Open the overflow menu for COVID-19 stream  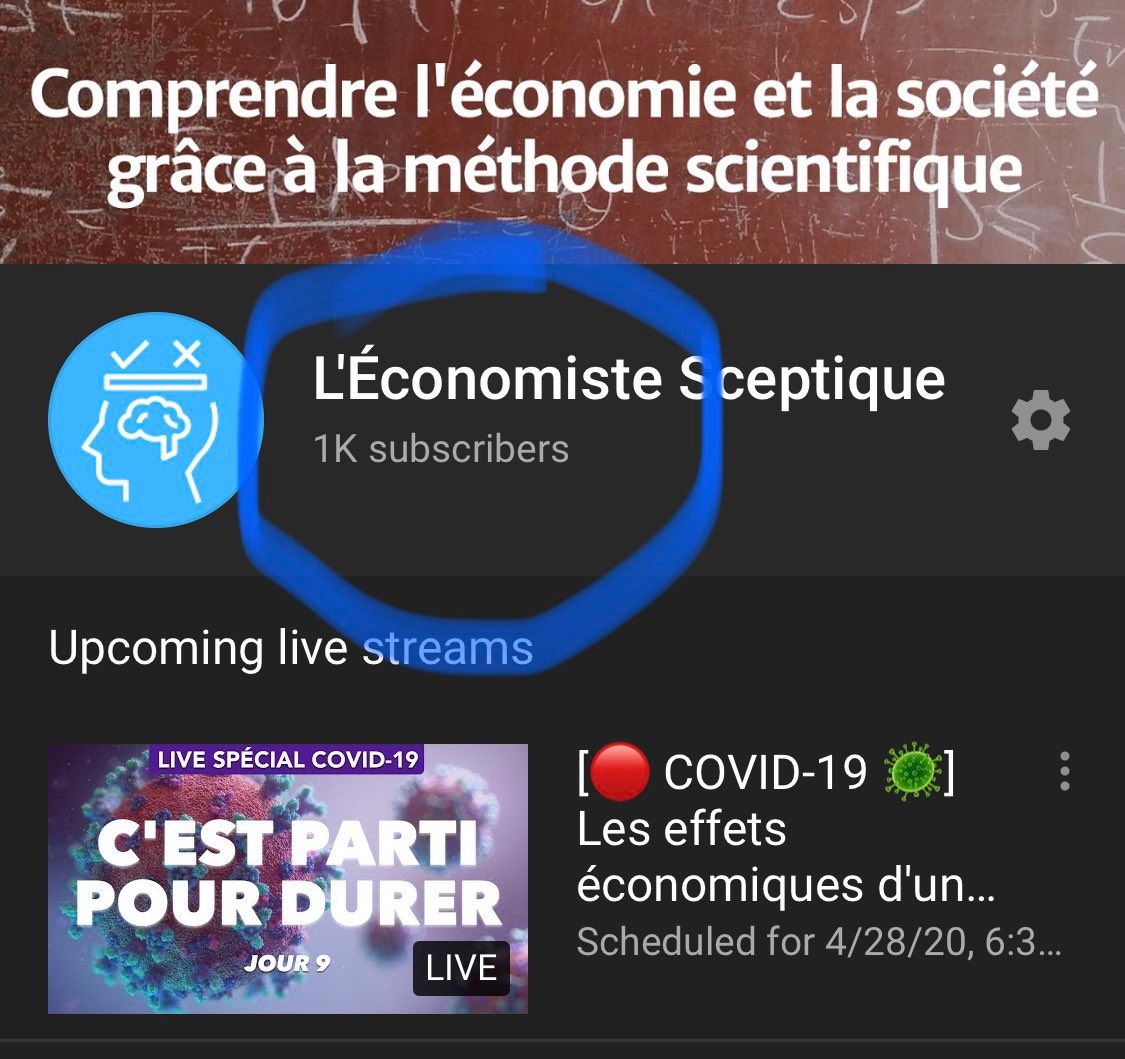[x=1064, y=771]
